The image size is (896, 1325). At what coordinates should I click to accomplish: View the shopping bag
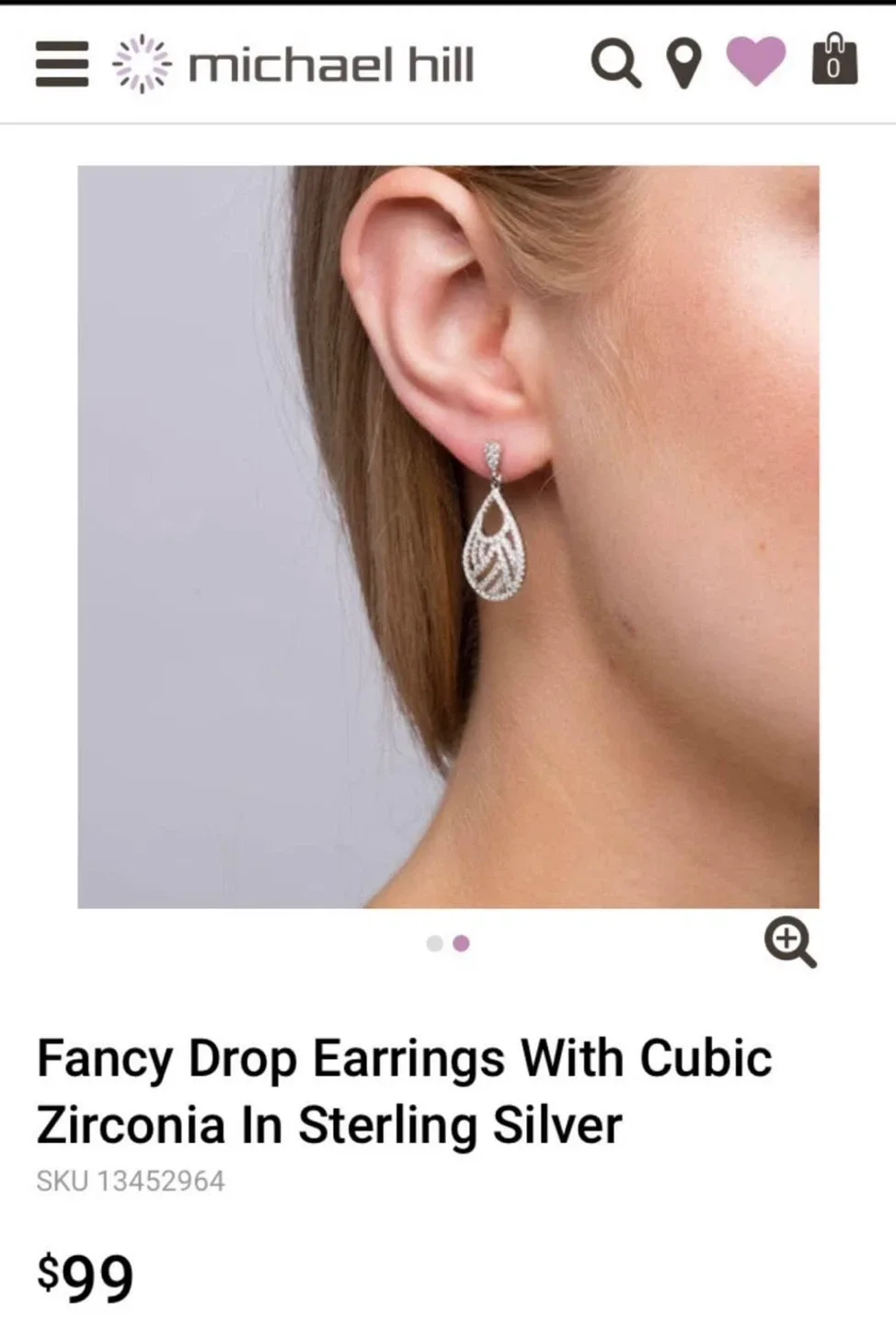pos(834,61)
